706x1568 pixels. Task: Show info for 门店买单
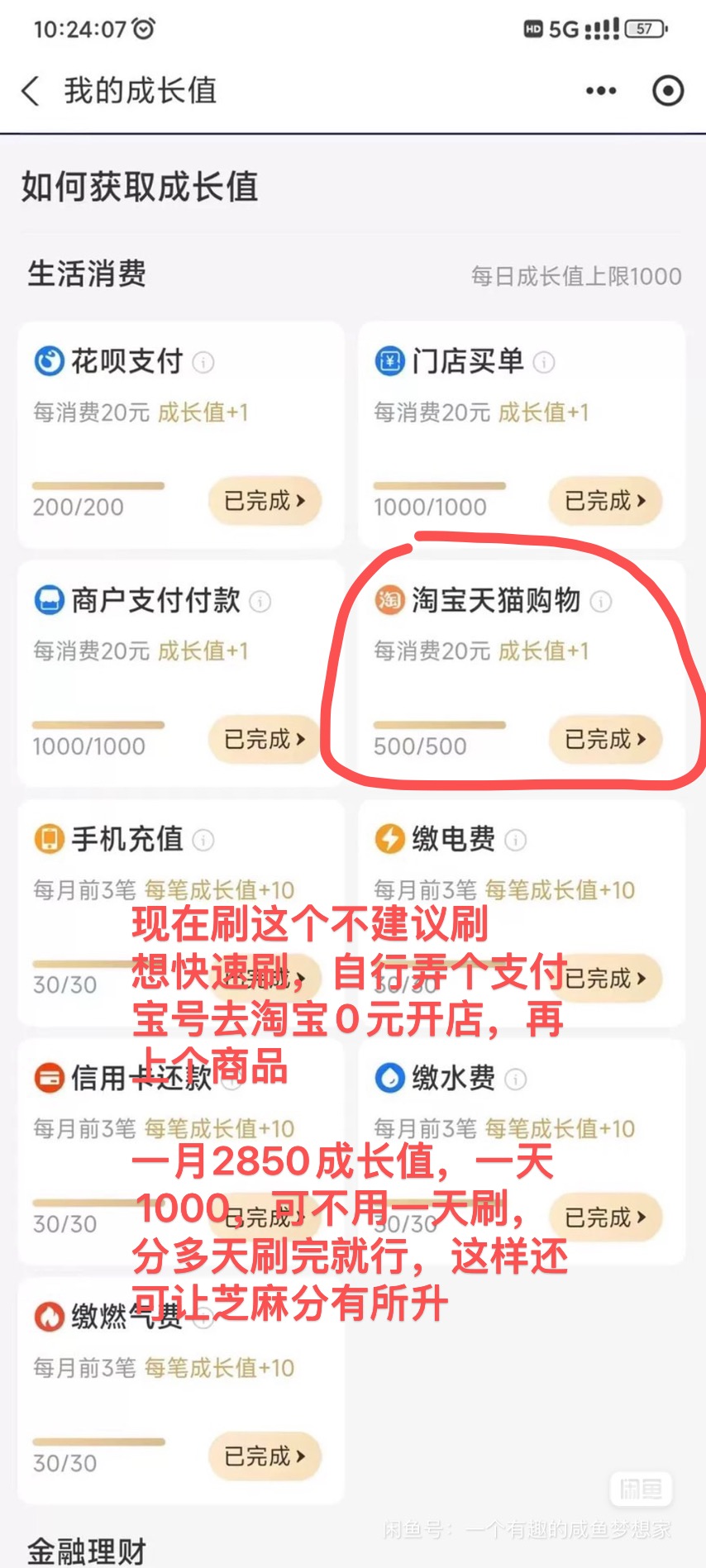click(544, 362)
